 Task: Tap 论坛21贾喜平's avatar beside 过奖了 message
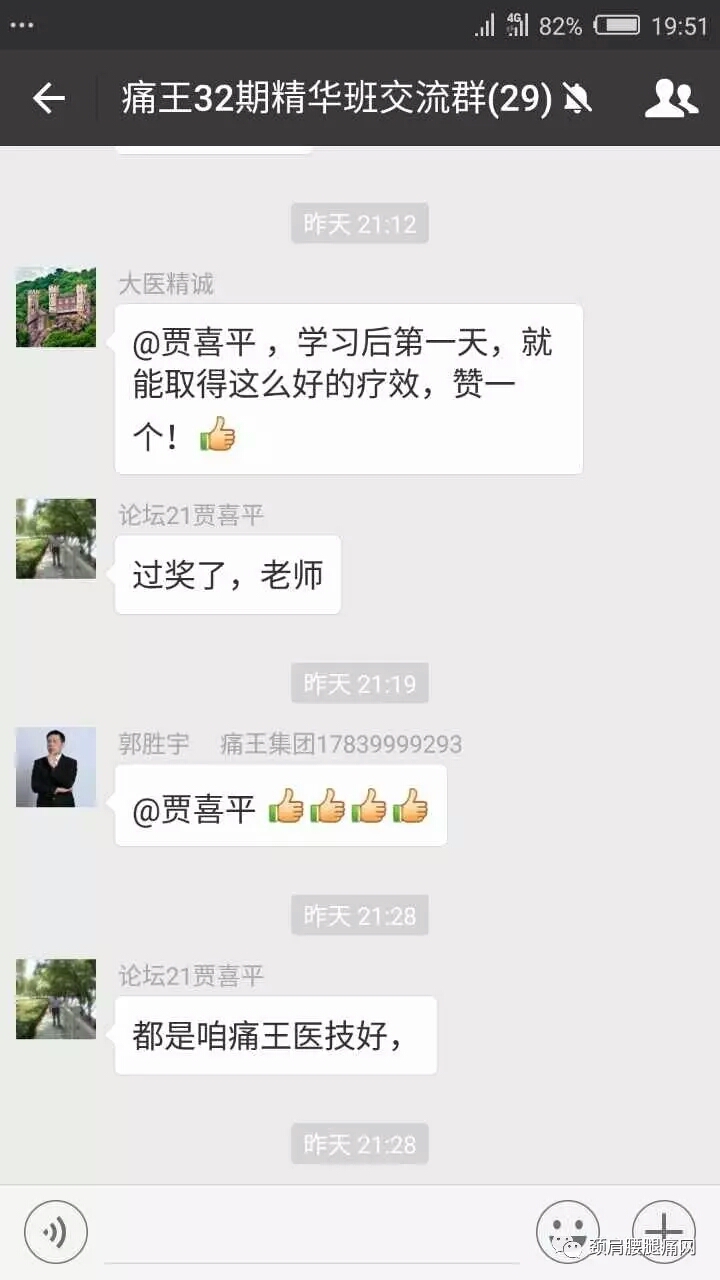tap(56, 538)
